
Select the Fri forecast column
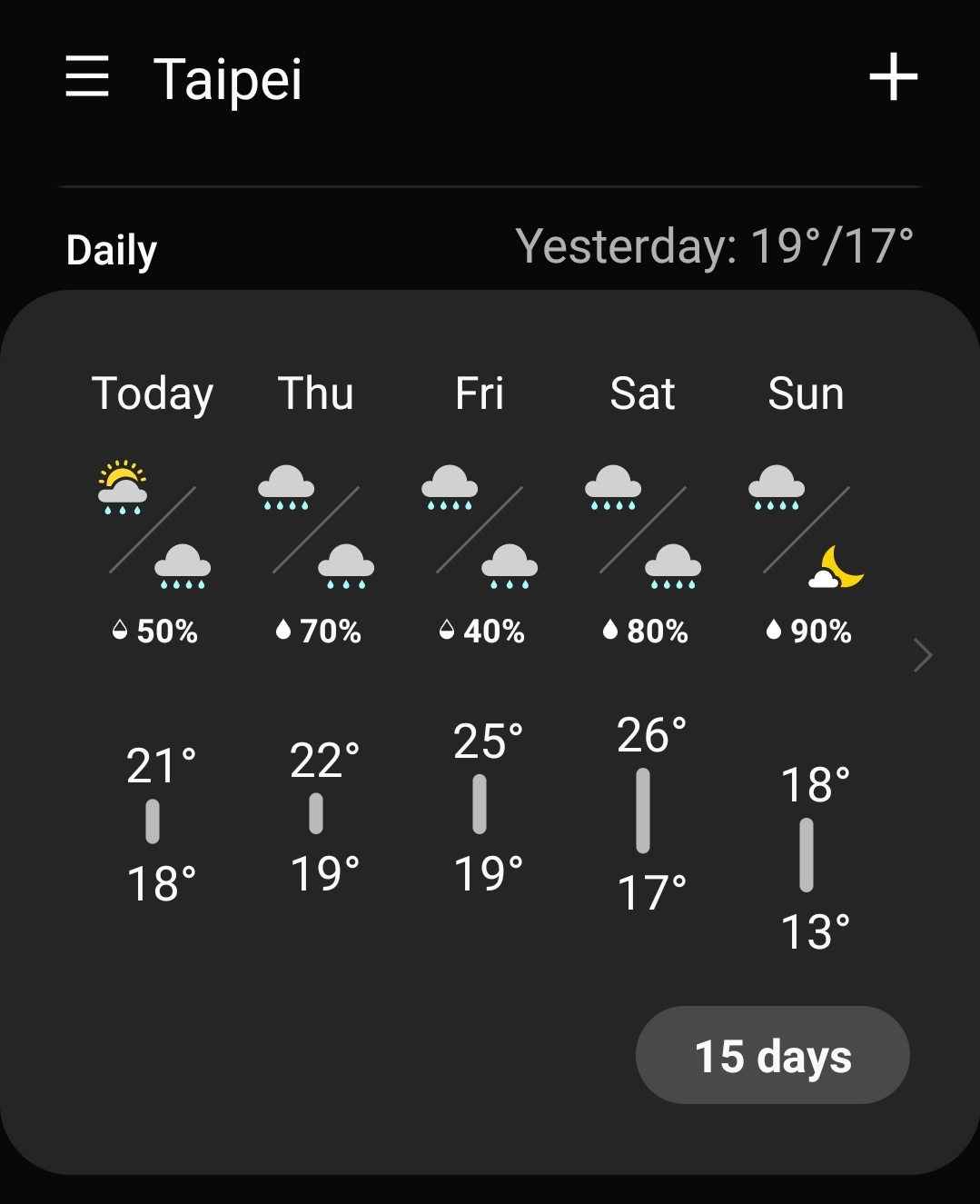click(x=480, y=393)
